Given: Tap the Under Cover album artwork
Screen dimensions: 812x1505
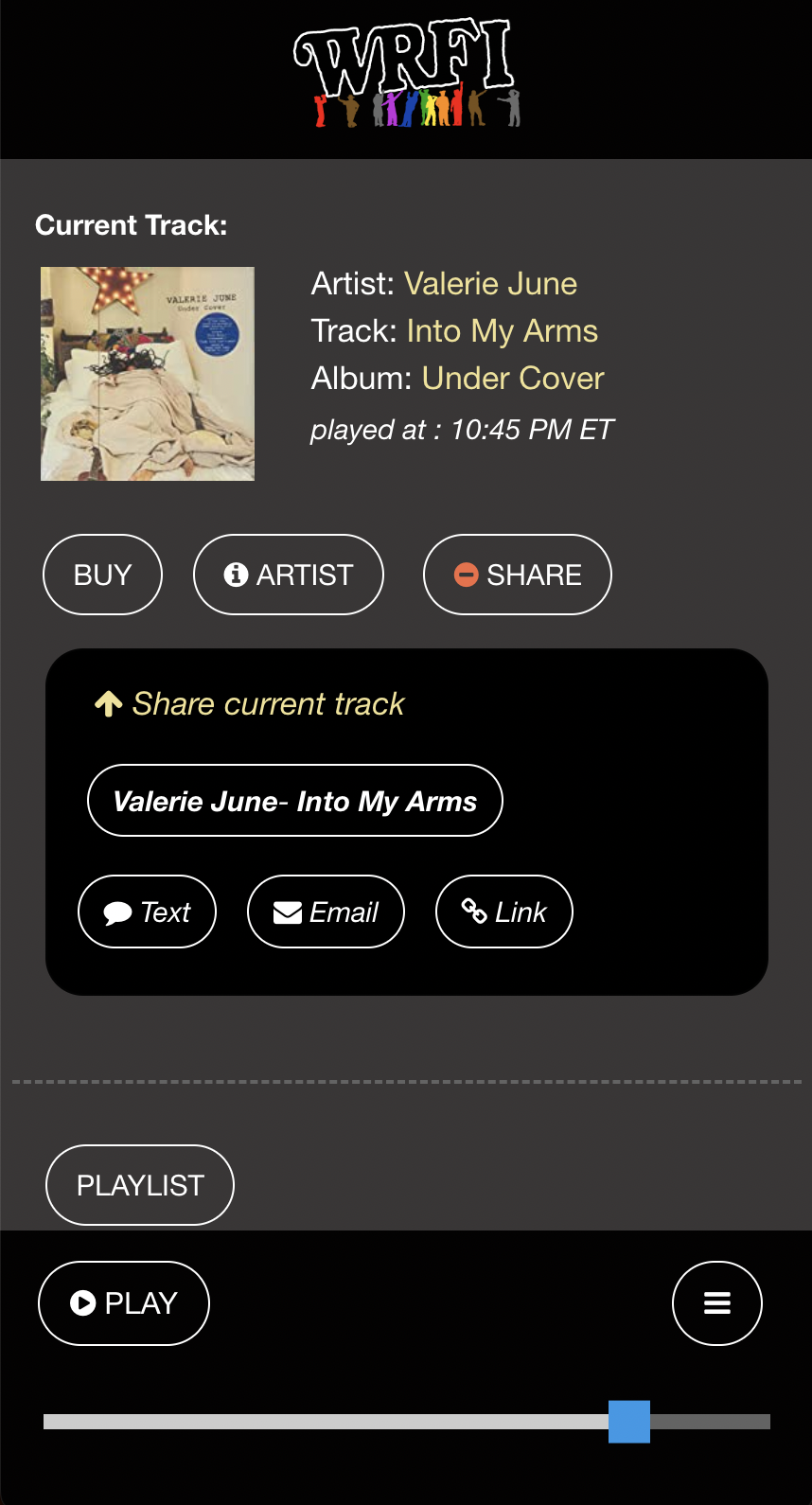Looking at the screenshot, I should [148, 374].
